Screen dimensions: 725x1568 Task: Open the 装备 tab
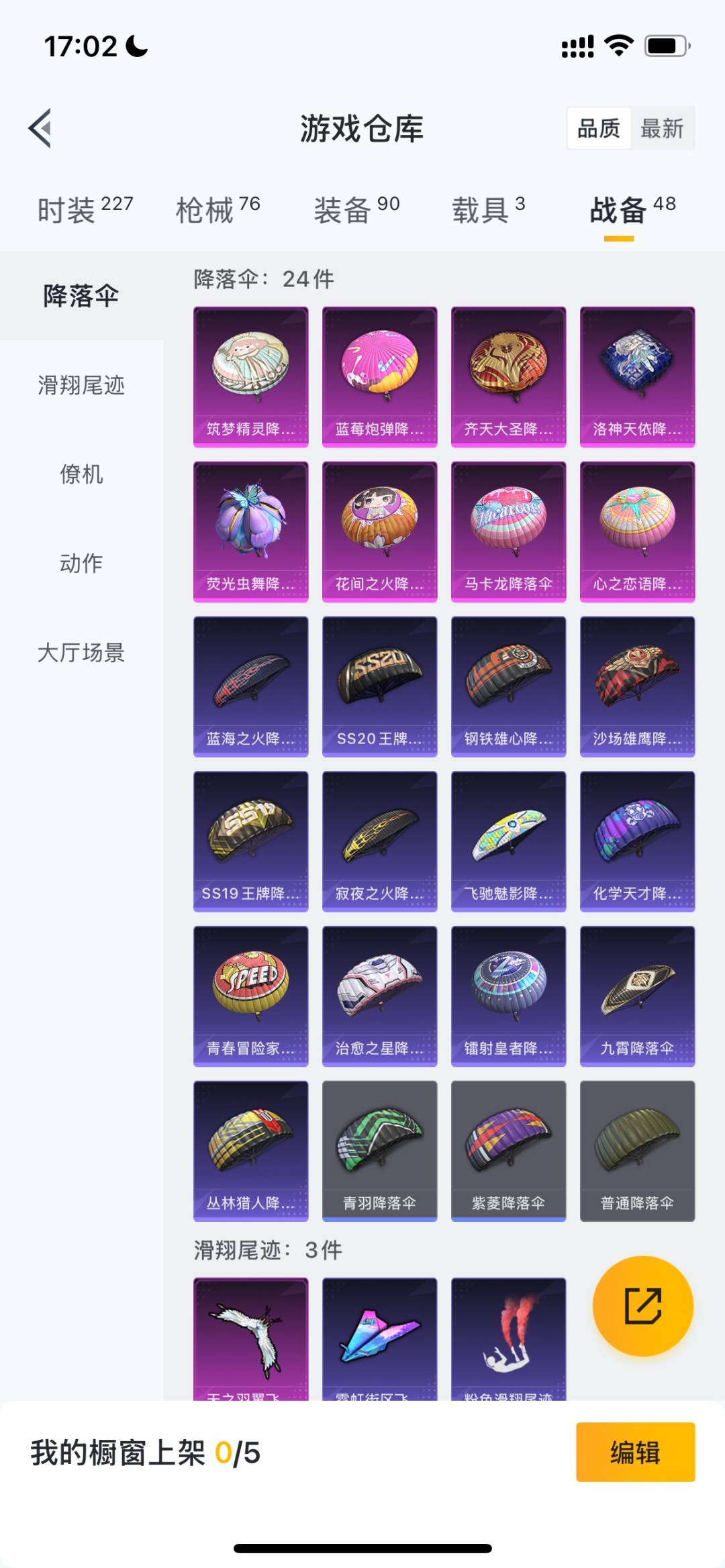(356, 210)
